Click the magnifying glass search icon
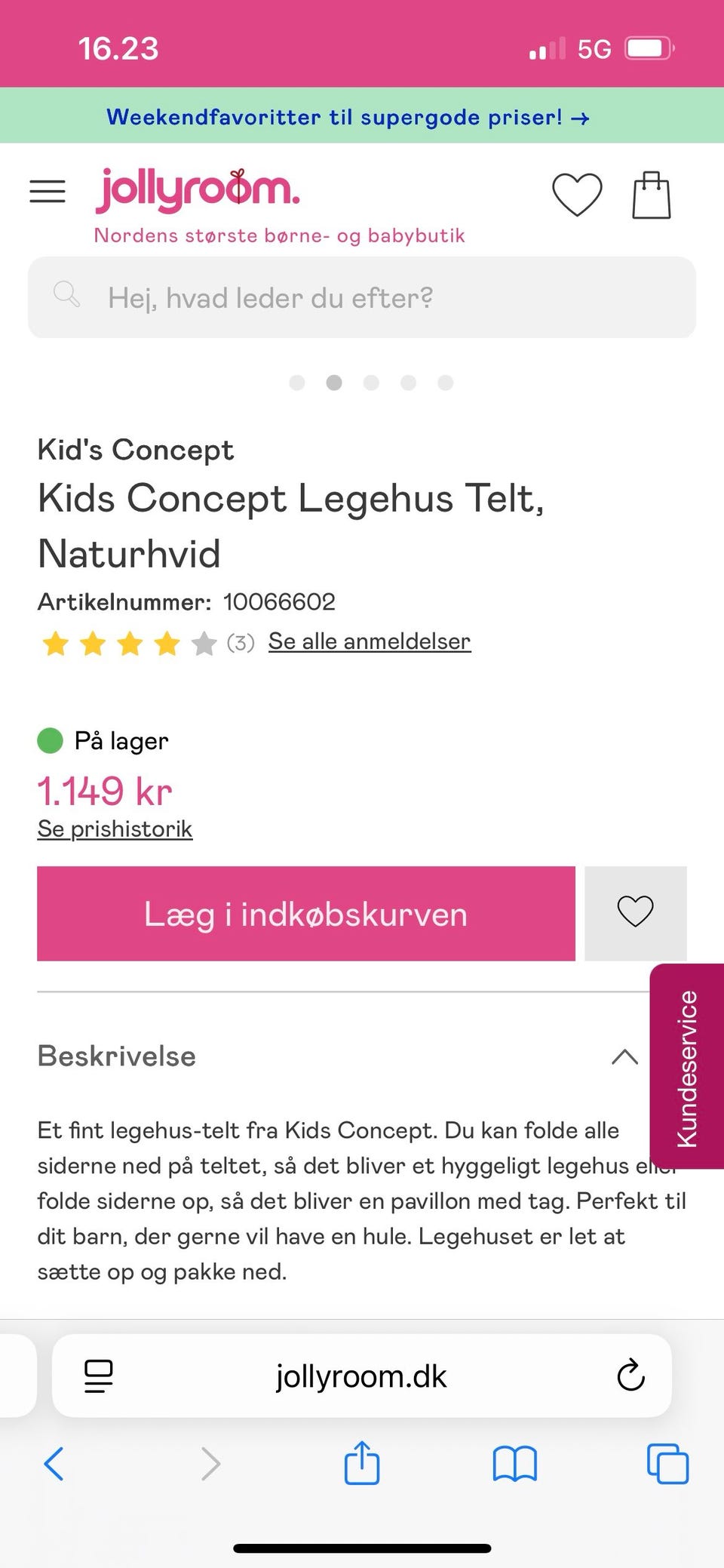 point(66,296)
